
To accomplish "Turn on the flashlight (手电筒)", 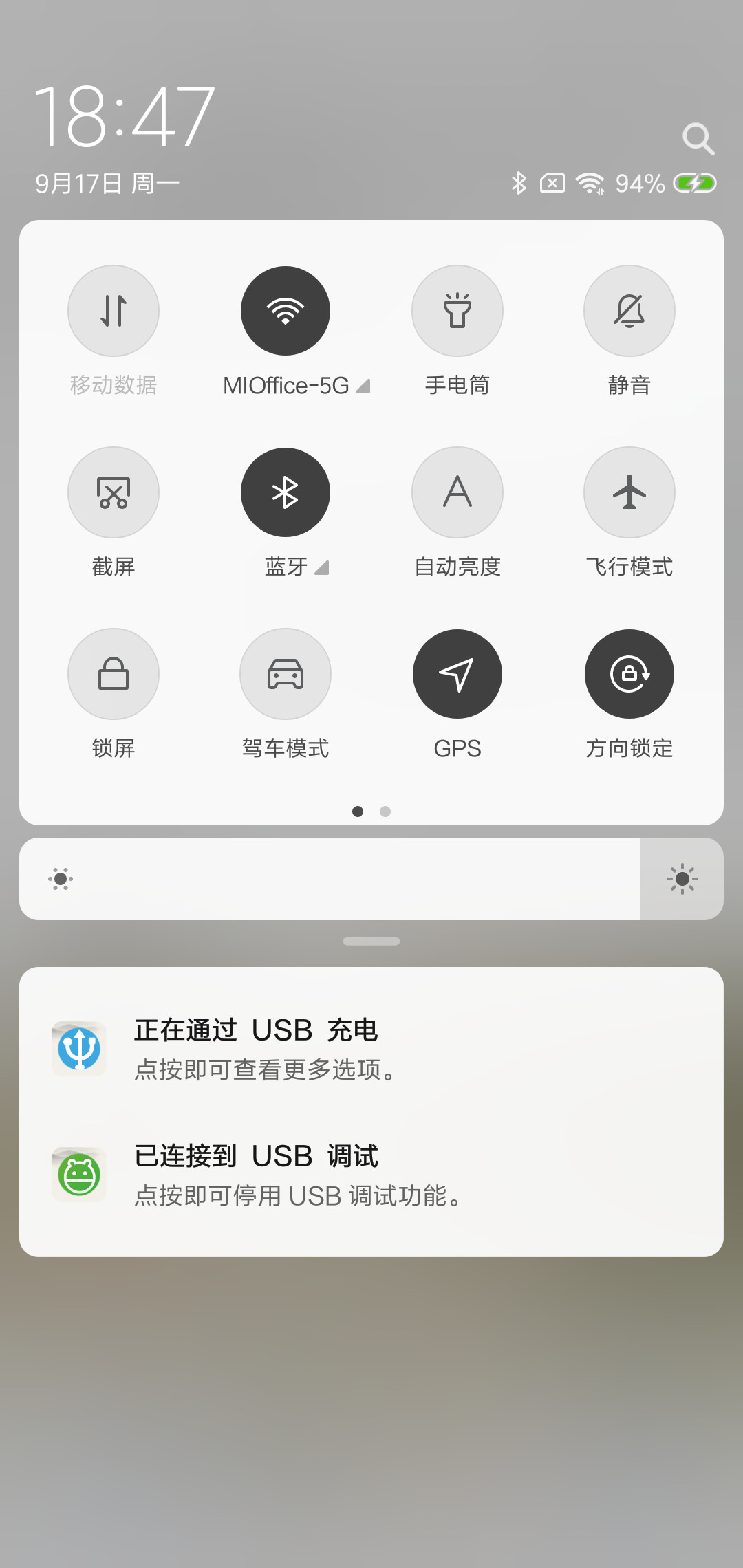I will [457, 311].
